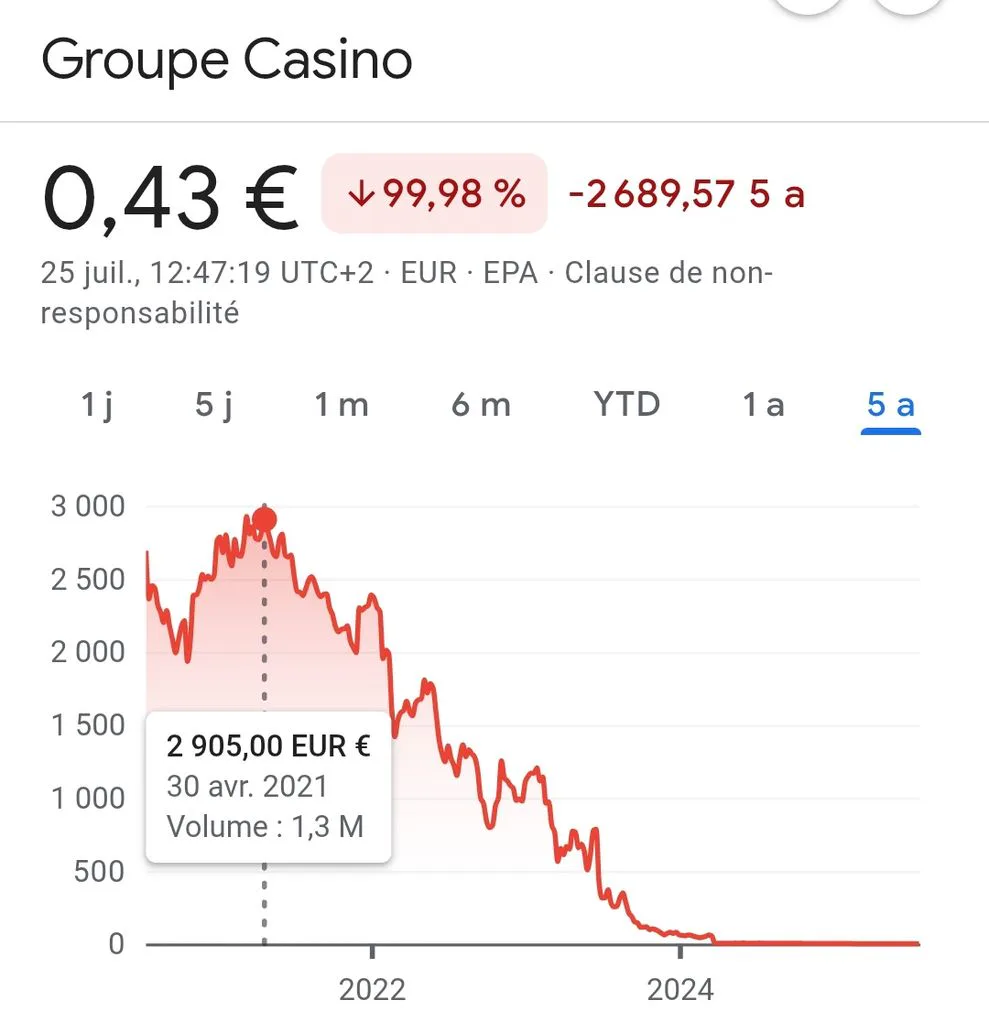Image resolution: width=989 pixels, height=1024 pixels.
Task: Switch to the 6 m range
Action: click(x=481, y=405)
